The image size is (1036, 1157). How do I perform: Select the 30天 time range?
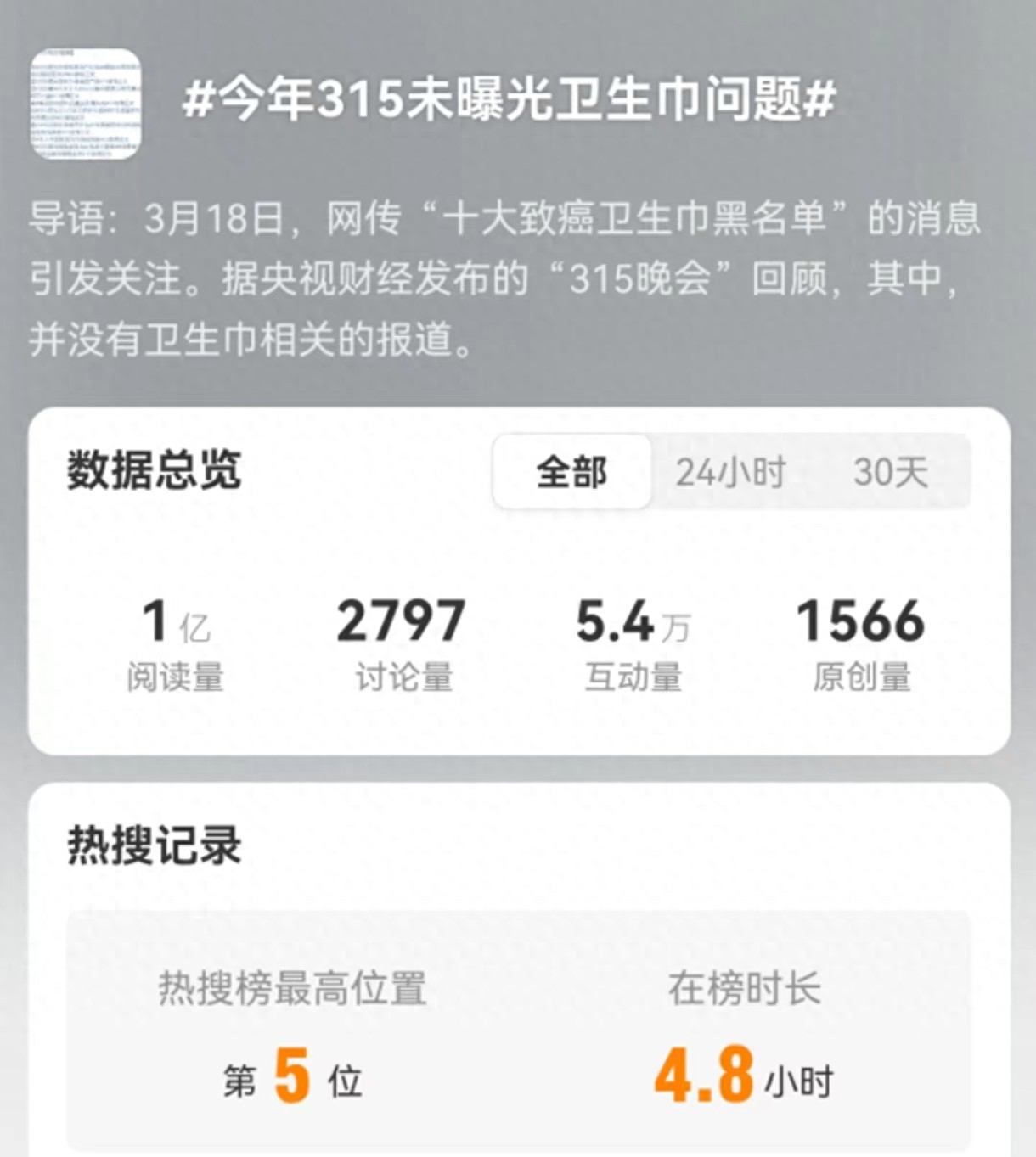890,472
